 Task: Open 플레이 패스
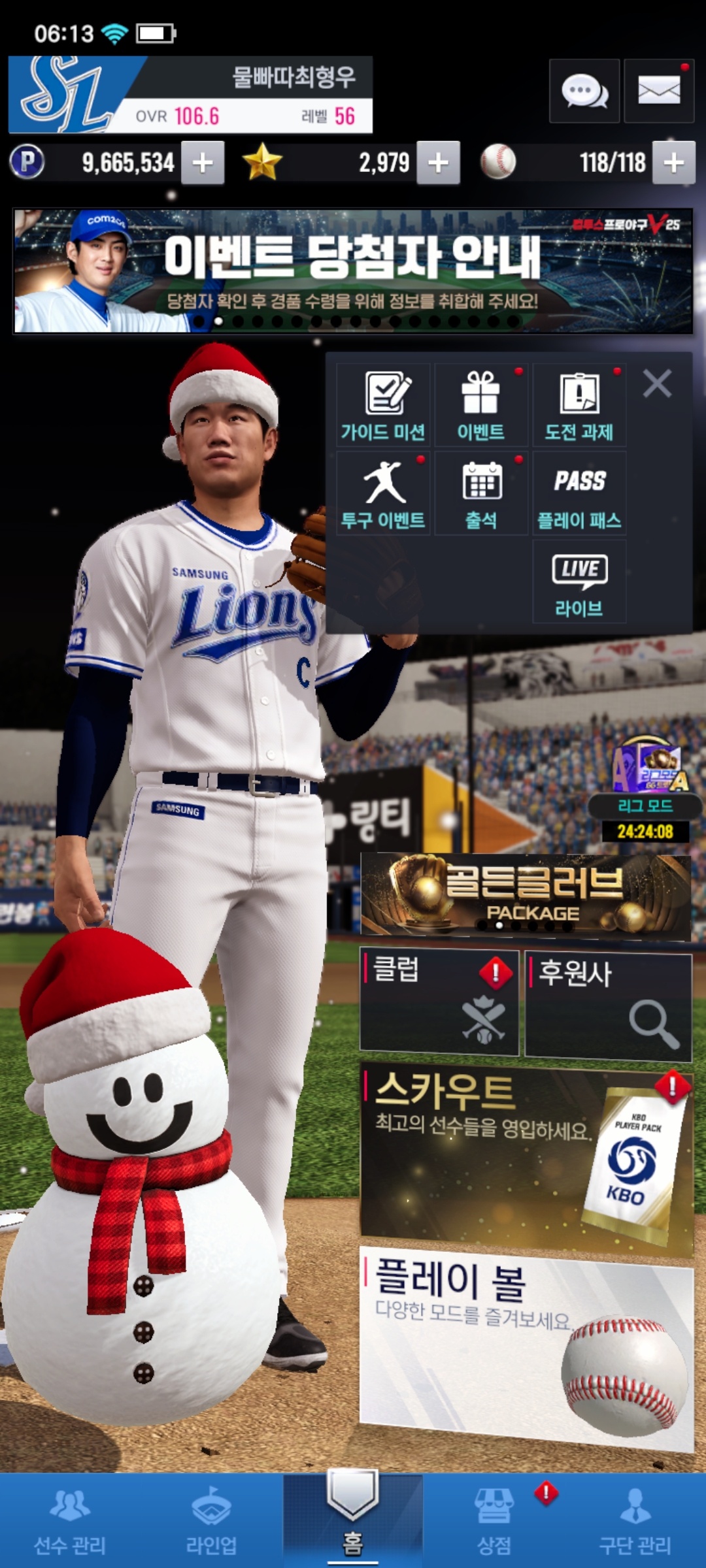(x=579, y=493)
